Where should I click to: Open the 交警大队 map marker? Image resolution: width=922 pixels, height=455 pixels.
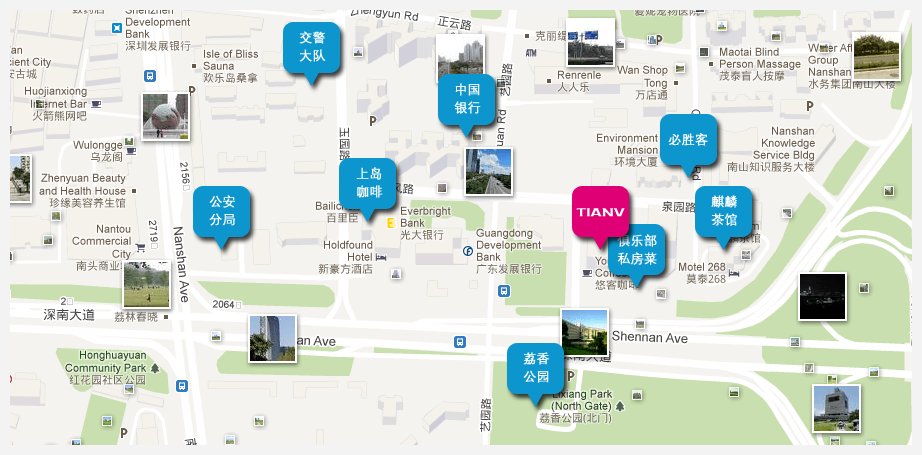point(312,47)
